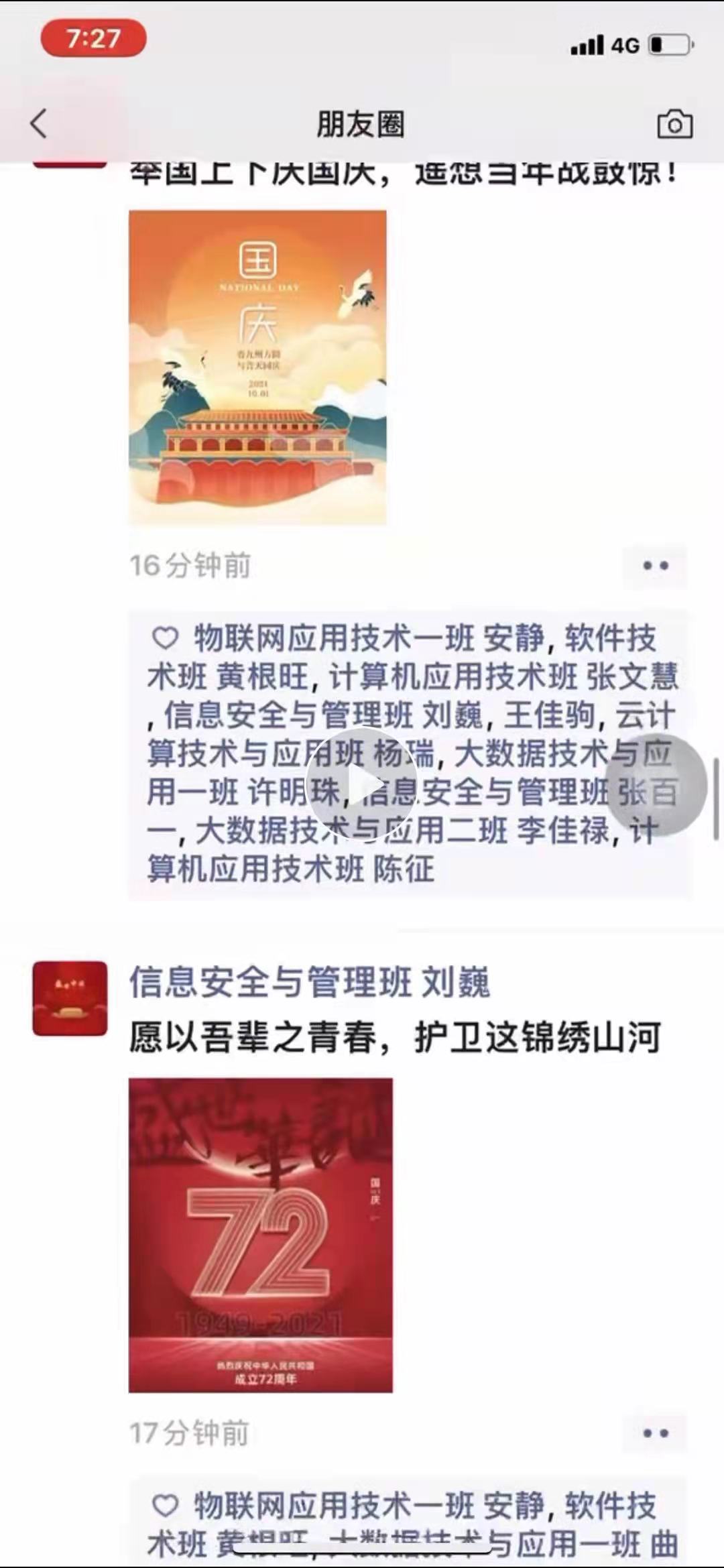
Task: Open options under the 17分钟前 post
Action: pyautogui.click(x=655, y=1433)
